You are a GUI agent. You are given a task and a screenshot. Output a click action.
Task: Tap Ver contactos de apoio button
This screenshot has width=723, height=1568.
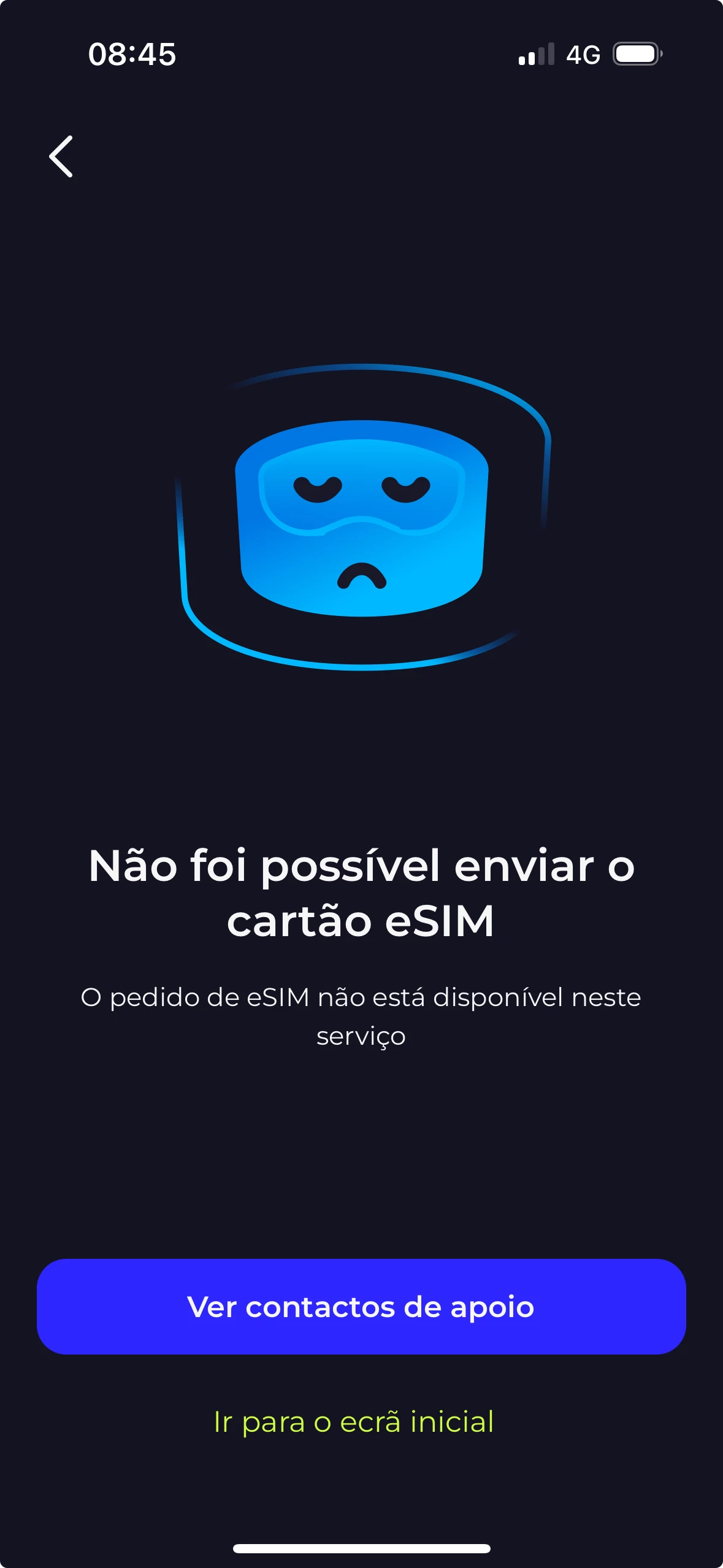(361, 1307)
